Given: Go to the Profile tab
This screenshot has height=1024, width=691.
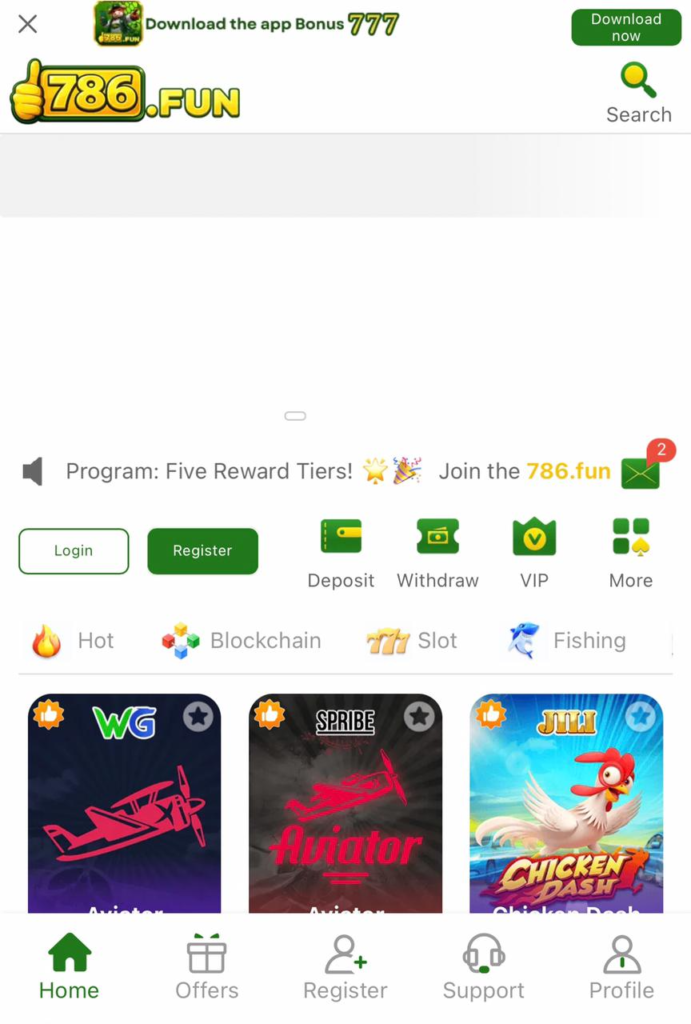Looking at the screenshot, I should click(x=621, y=968).
